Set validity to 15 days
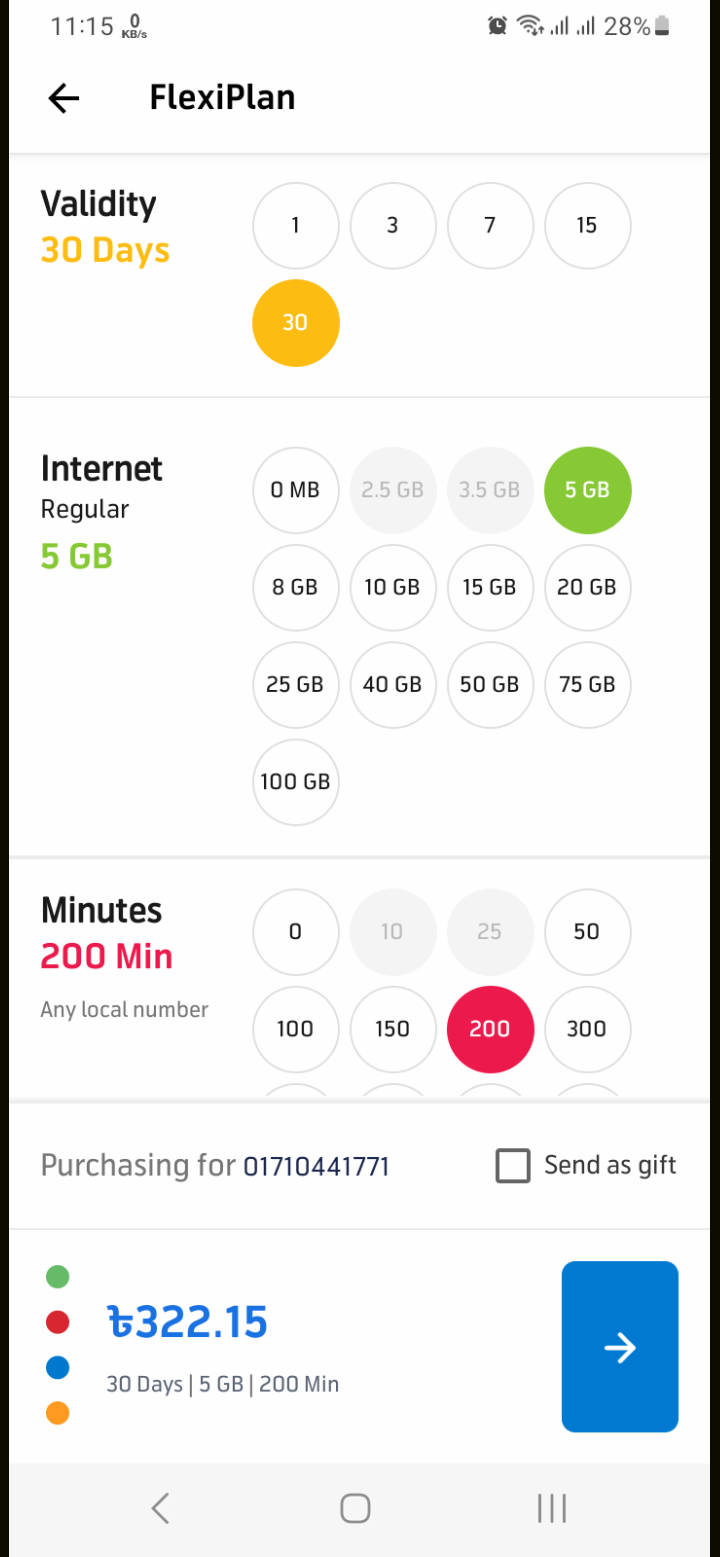The height and width of the screenshot is (1557, 720). (587, 226)
